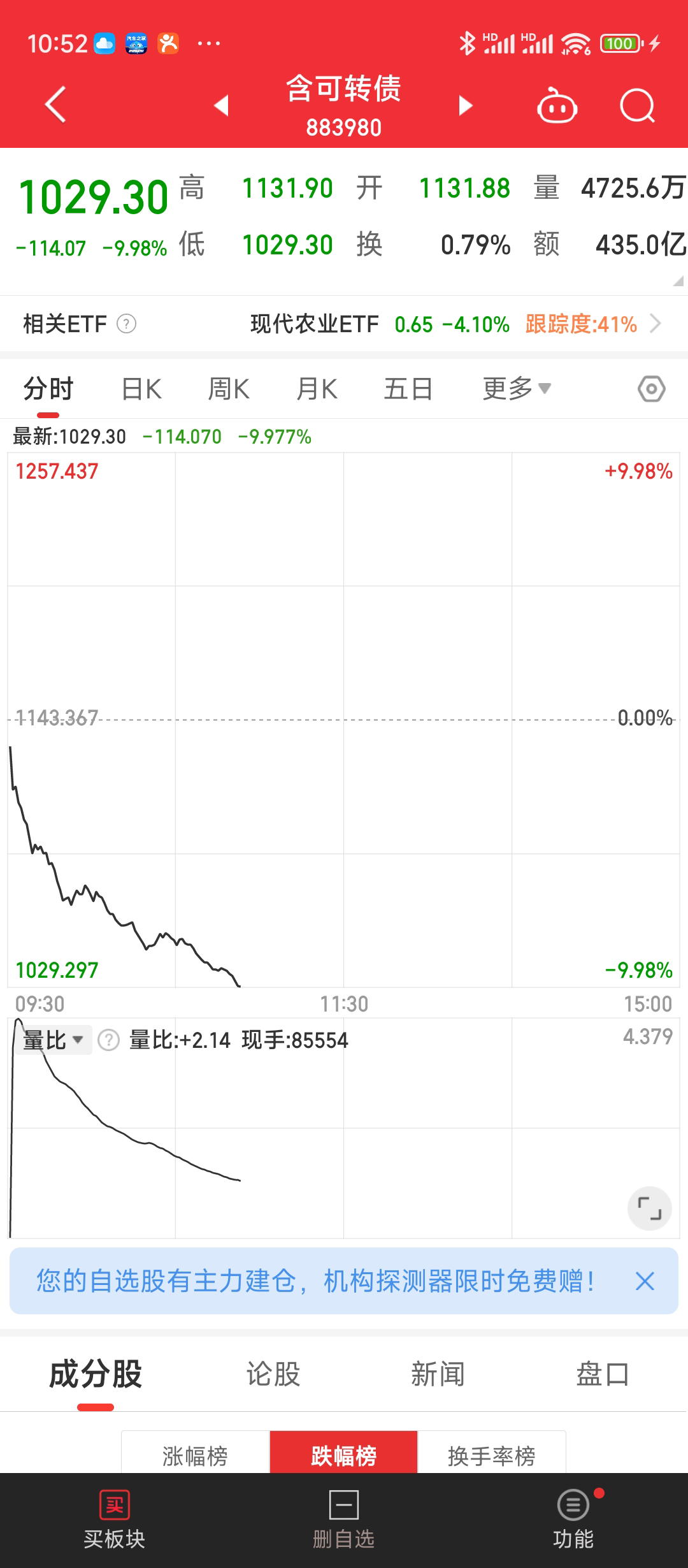
Task: Go back using the header arrow
Action: [x=55, y=105]
